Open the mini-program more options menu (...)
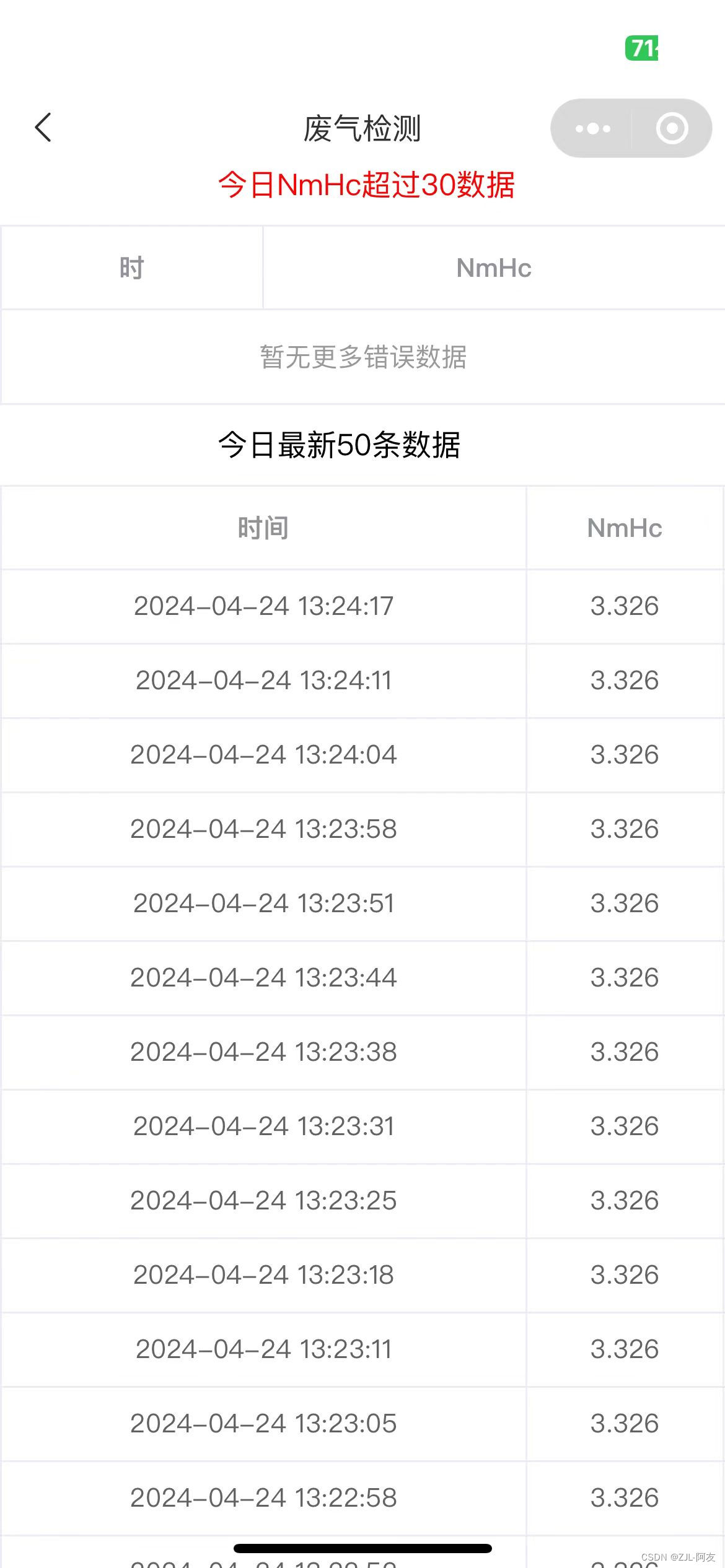 (592, 128)
